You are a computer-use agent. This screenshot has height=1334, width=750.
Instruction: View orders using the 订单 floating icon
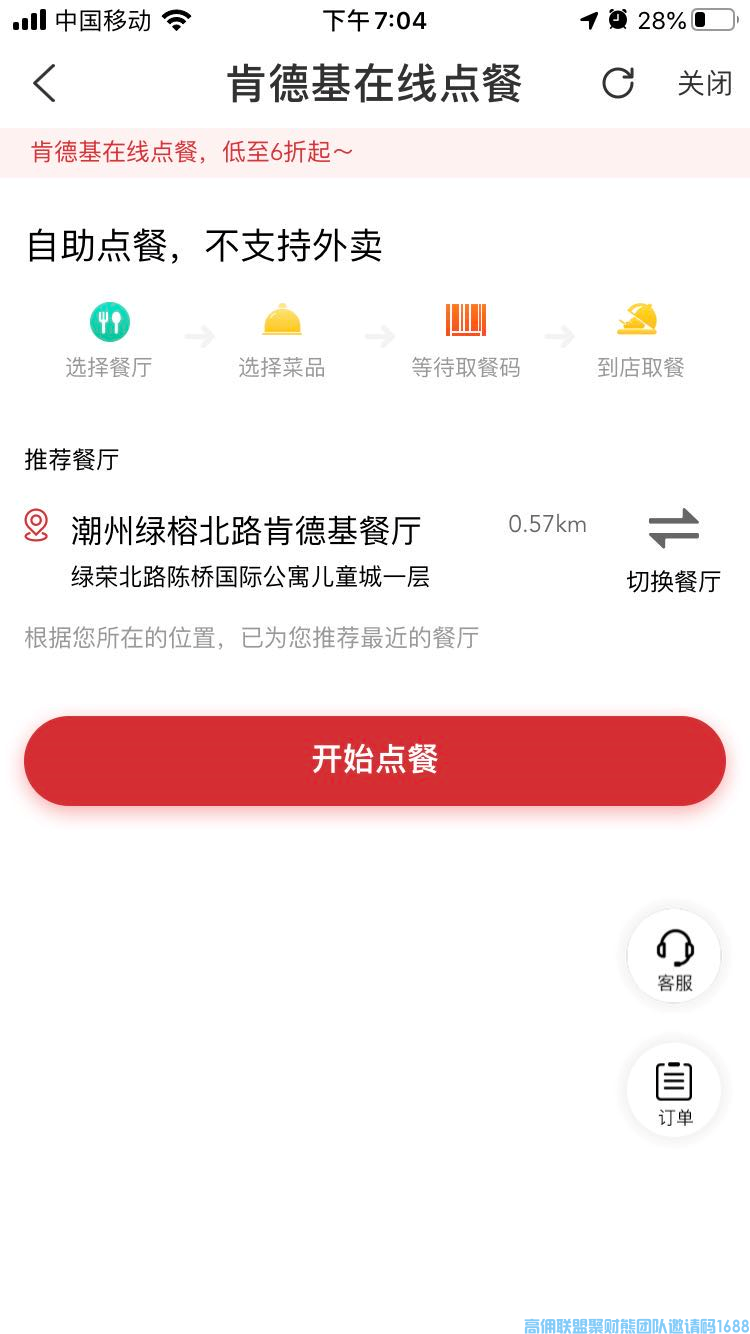click(x=673, y=1089)
